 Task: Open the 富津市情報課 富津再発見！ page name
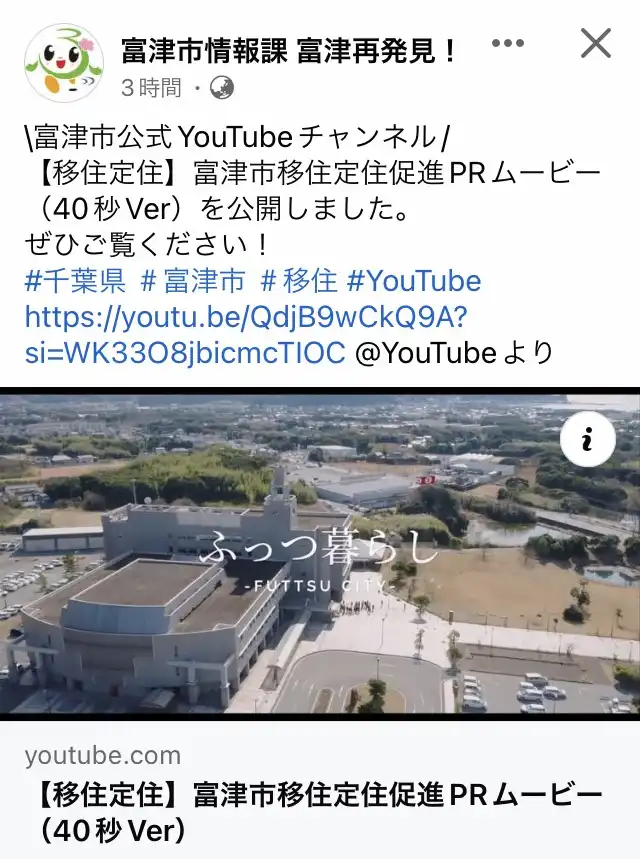[x=289, y=50]
